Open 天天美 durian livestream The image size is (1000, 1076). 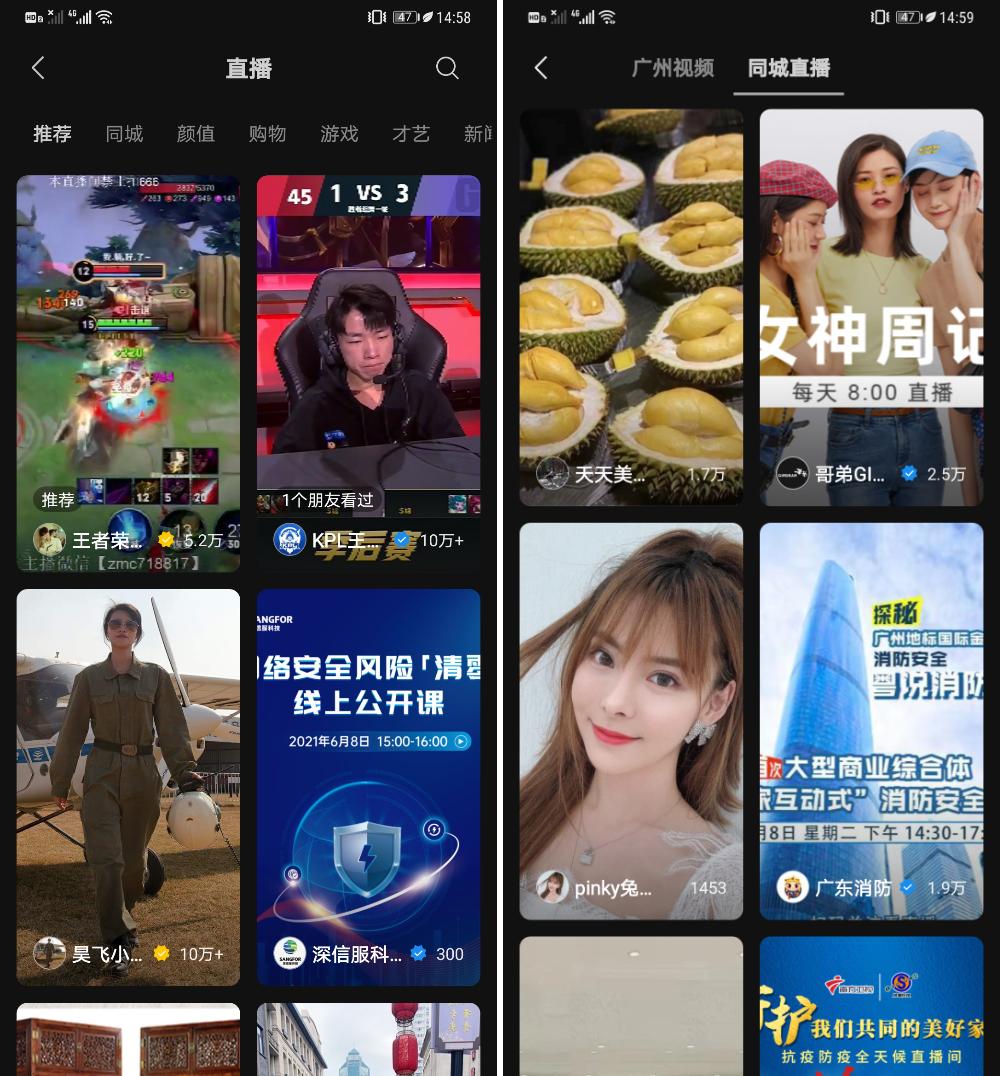(x=631, y=306)
